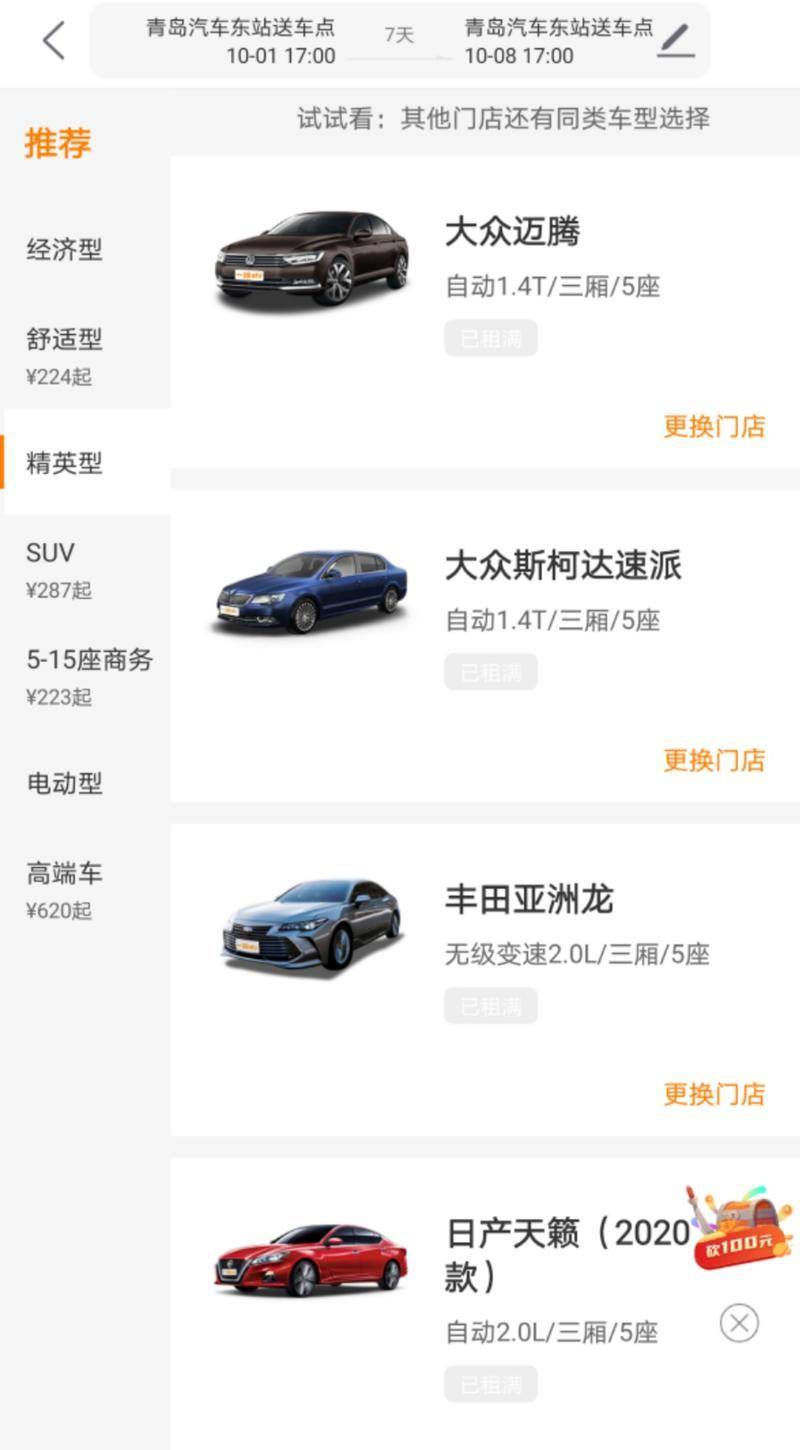Dismiss the coupon with the X icon
This screenshot has height=1450, width=800.
pos(738,1322)
